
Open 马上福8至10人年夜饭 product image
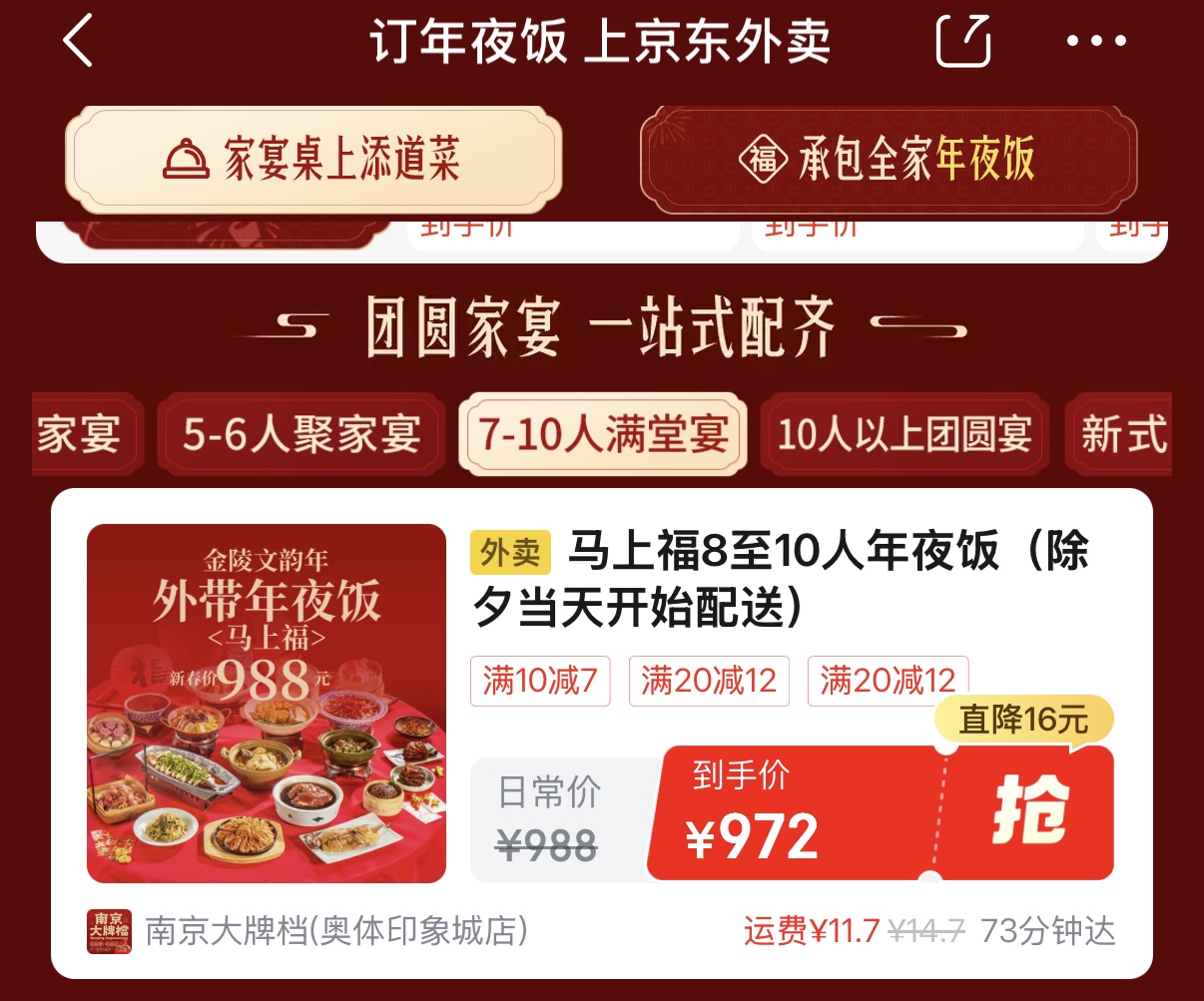point(267,704)
